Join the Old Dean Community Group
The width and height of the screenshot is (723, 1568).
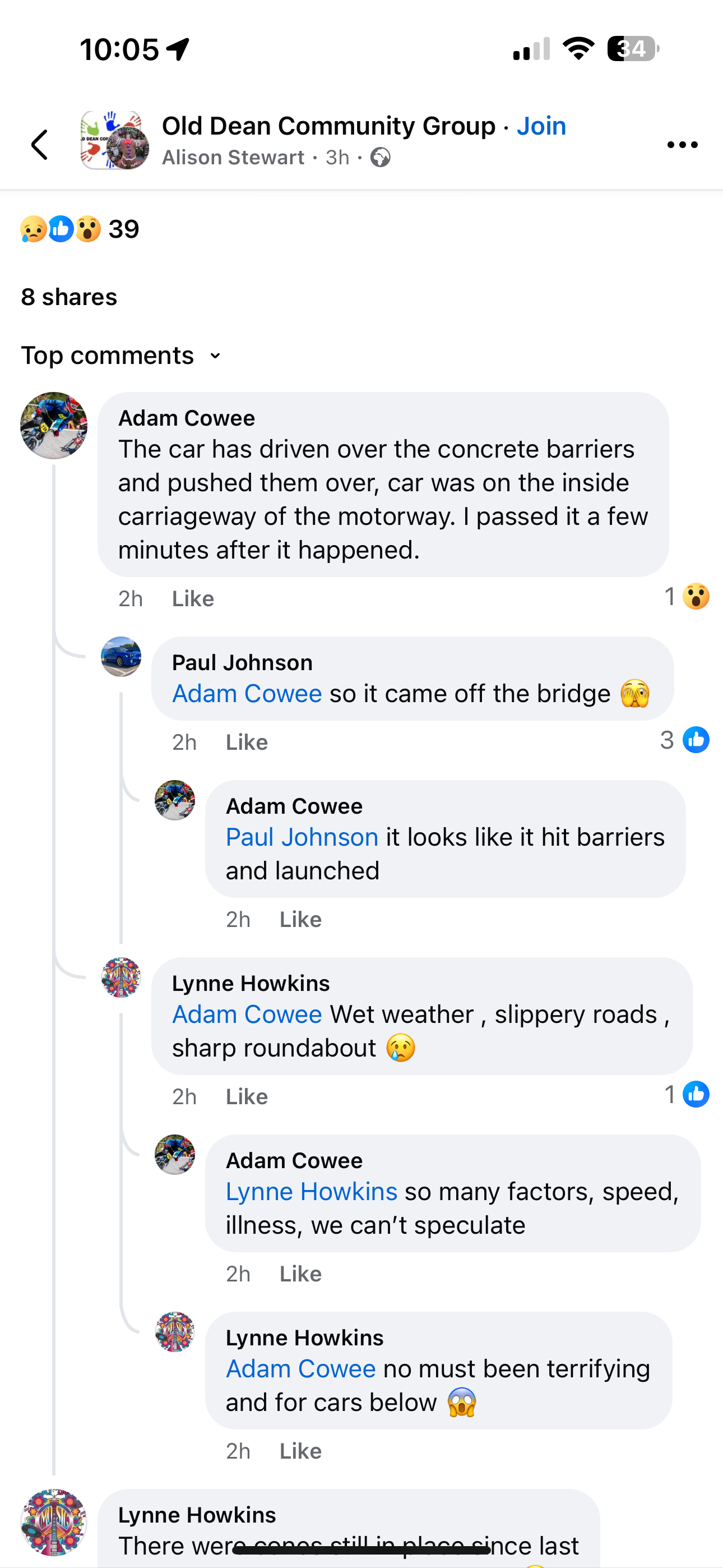coord(541,126)
